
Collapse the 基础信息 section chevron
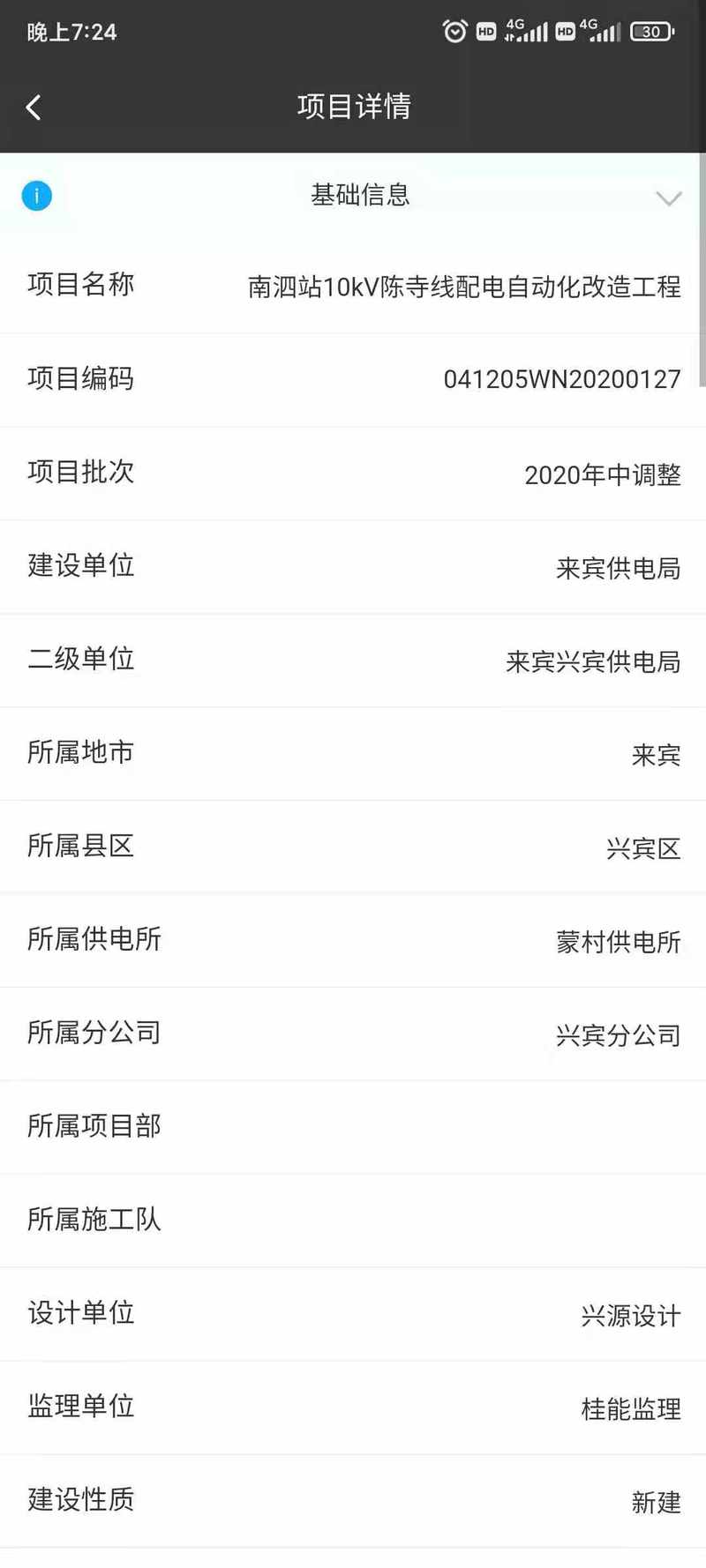[669, 198]
